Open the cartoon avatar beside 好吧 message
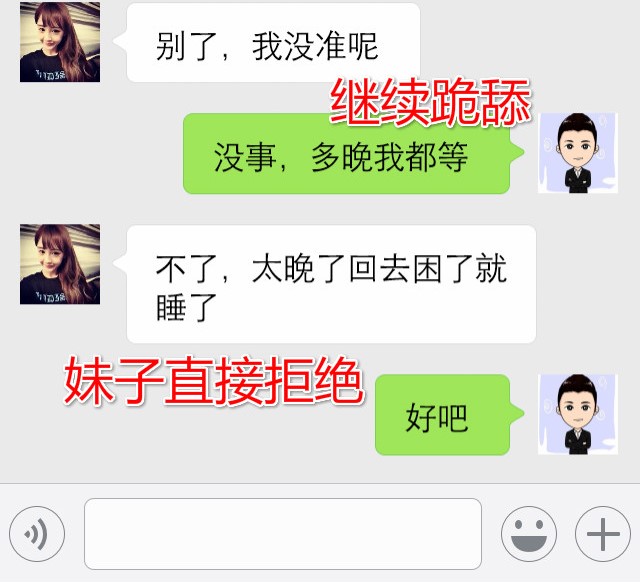This screenshot has width=640, height=582. (577, 414)
